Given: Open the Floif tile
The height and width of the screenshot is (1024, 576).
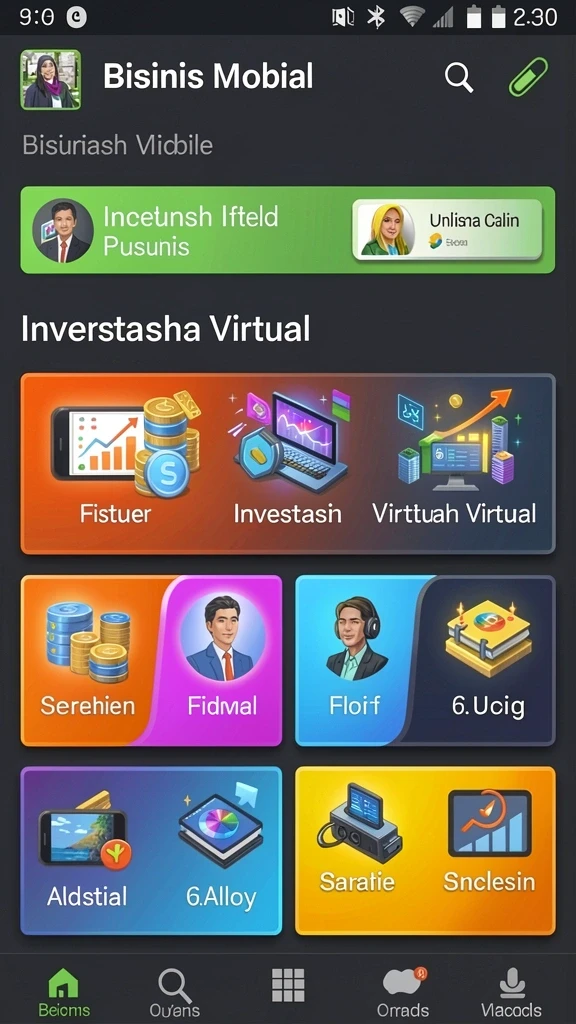Looking at the screenshot, I should 355,660.
